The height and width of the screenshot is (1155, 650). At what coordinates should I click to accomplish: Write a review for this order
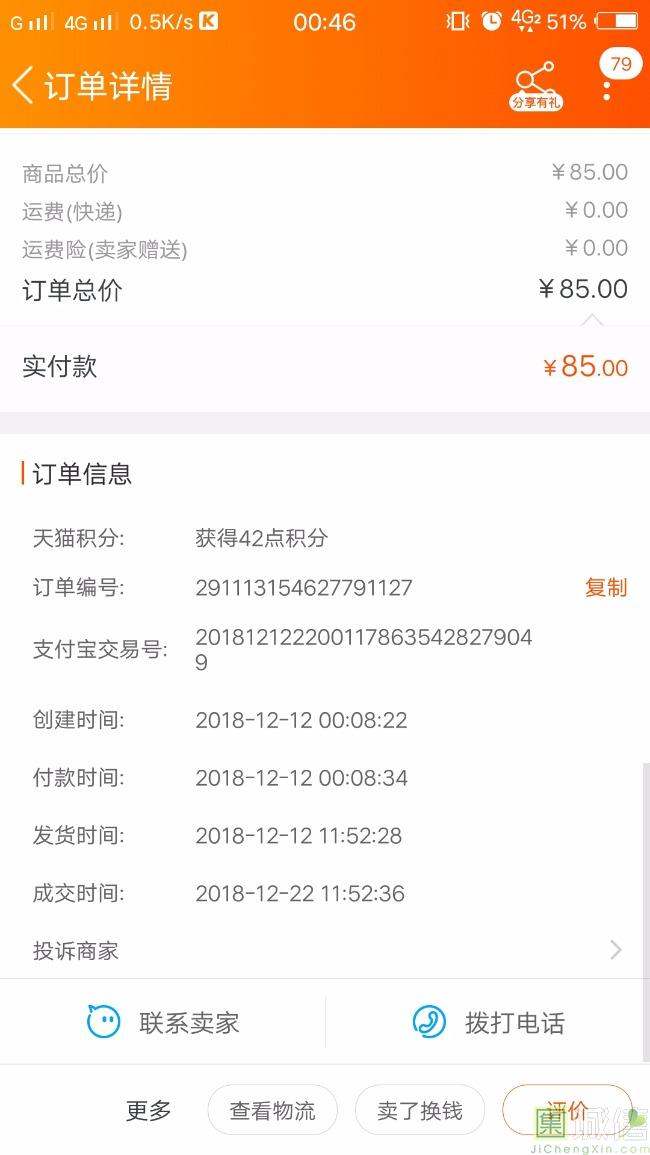pos(567,1110)
